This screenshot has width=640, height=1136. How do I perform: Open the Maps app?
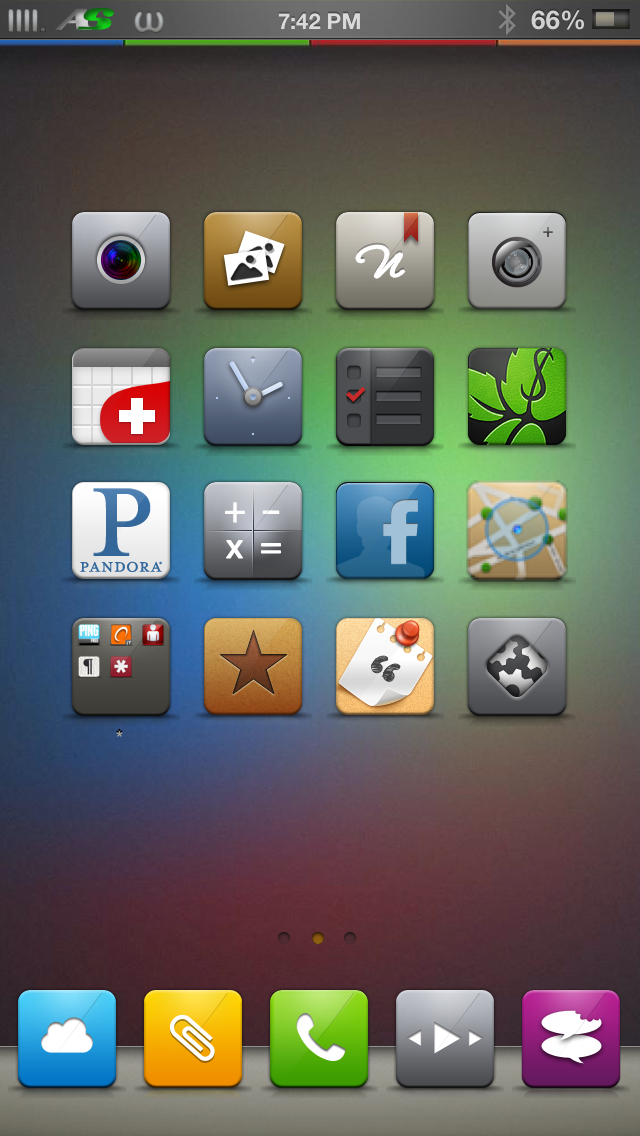coord(517,530)
